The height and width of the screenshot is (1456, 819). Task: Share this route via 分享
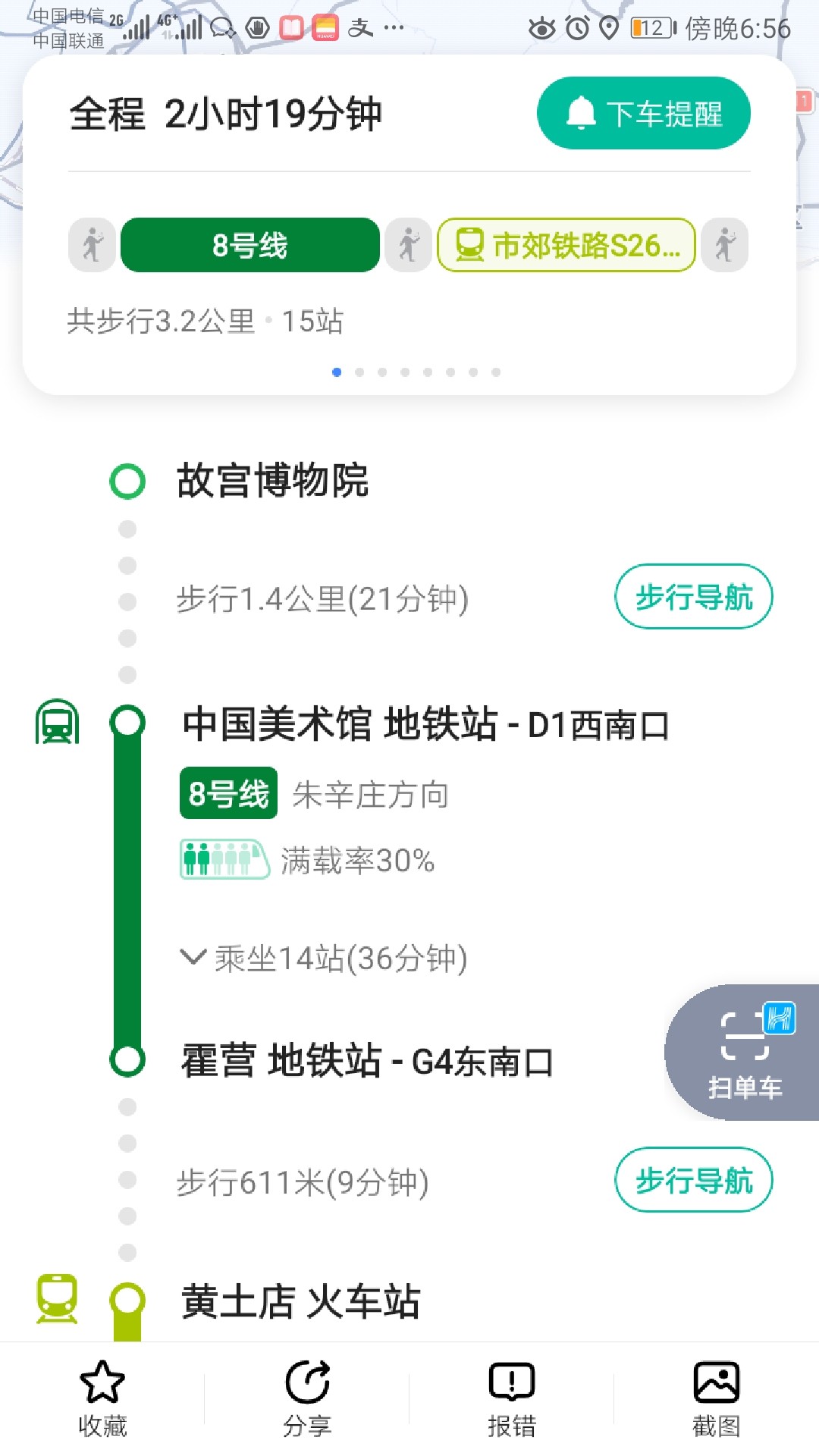[x=307, y=1398]
